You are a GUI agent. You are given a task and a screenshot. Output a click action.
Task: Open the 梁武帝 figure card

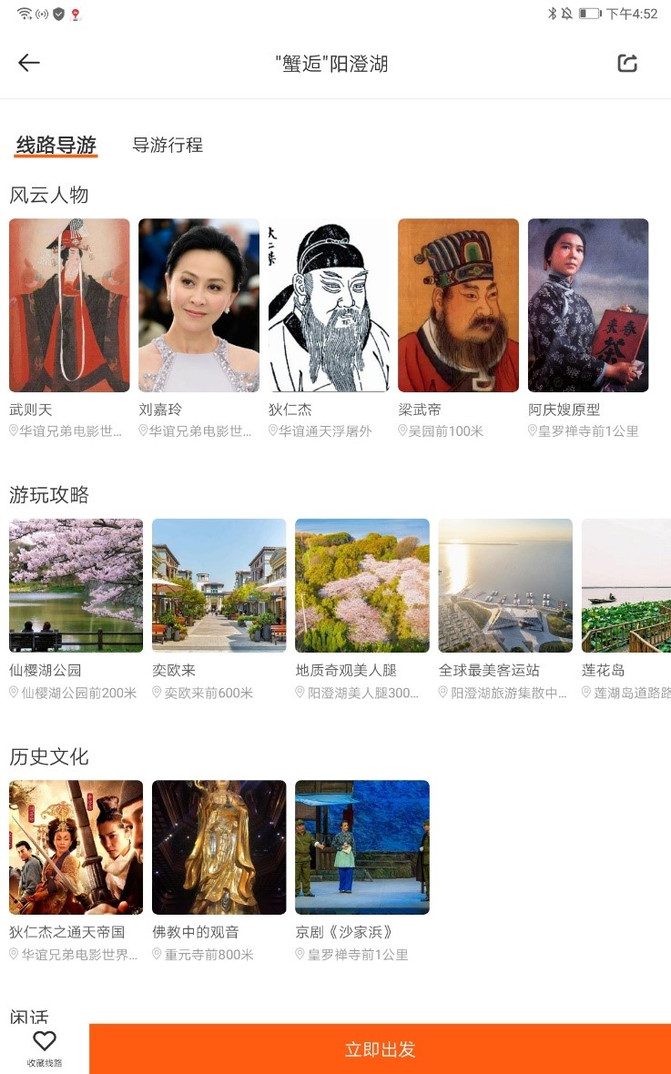(x=458, y=305)
